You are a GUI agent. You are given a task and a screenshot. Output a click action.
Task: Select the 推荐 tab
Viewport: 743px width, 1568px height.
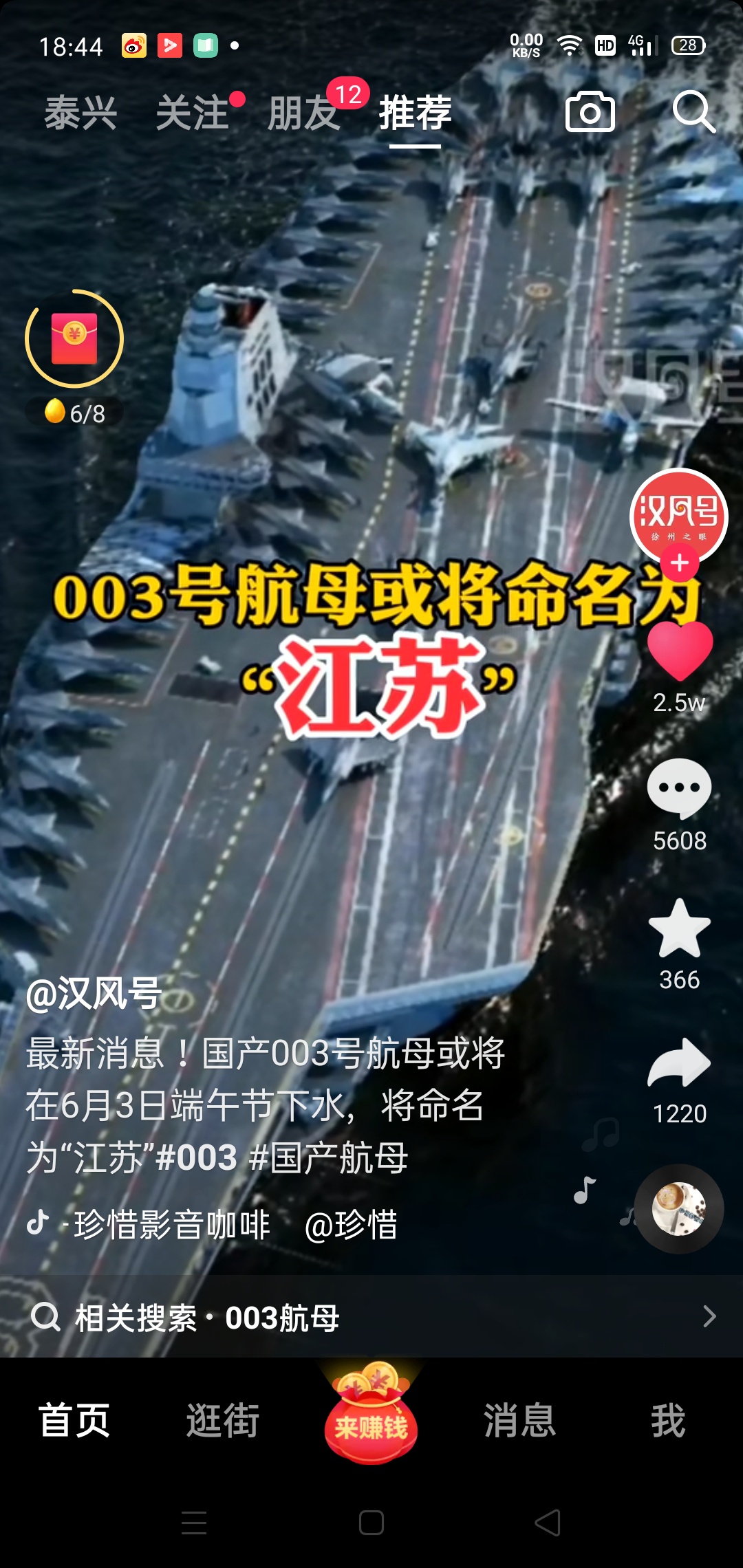coord(416,113)
